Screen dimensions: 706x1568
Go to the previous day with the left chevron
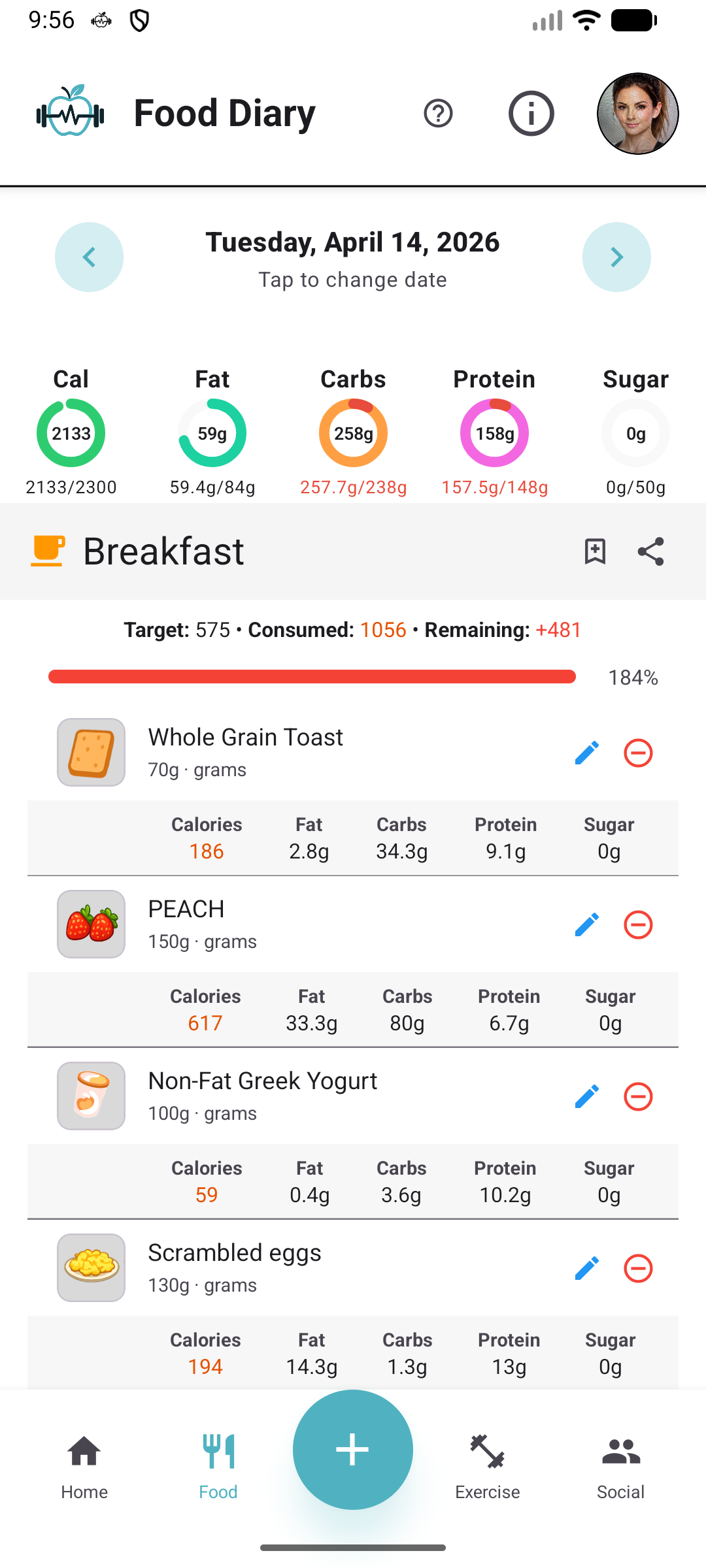90,257
